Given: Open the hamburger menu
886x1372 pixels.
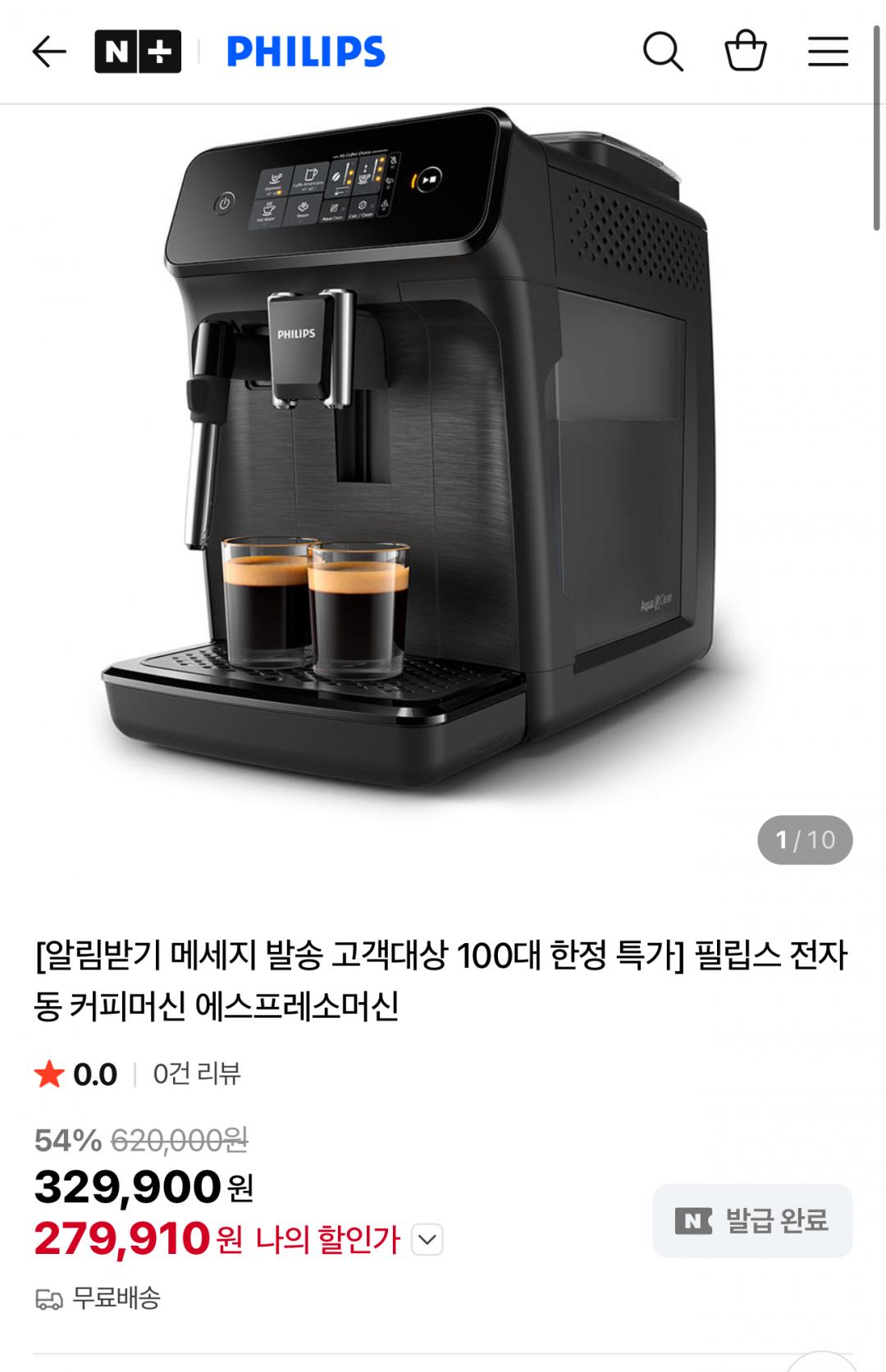Looking at the screenshot, I should pos(828,52).
